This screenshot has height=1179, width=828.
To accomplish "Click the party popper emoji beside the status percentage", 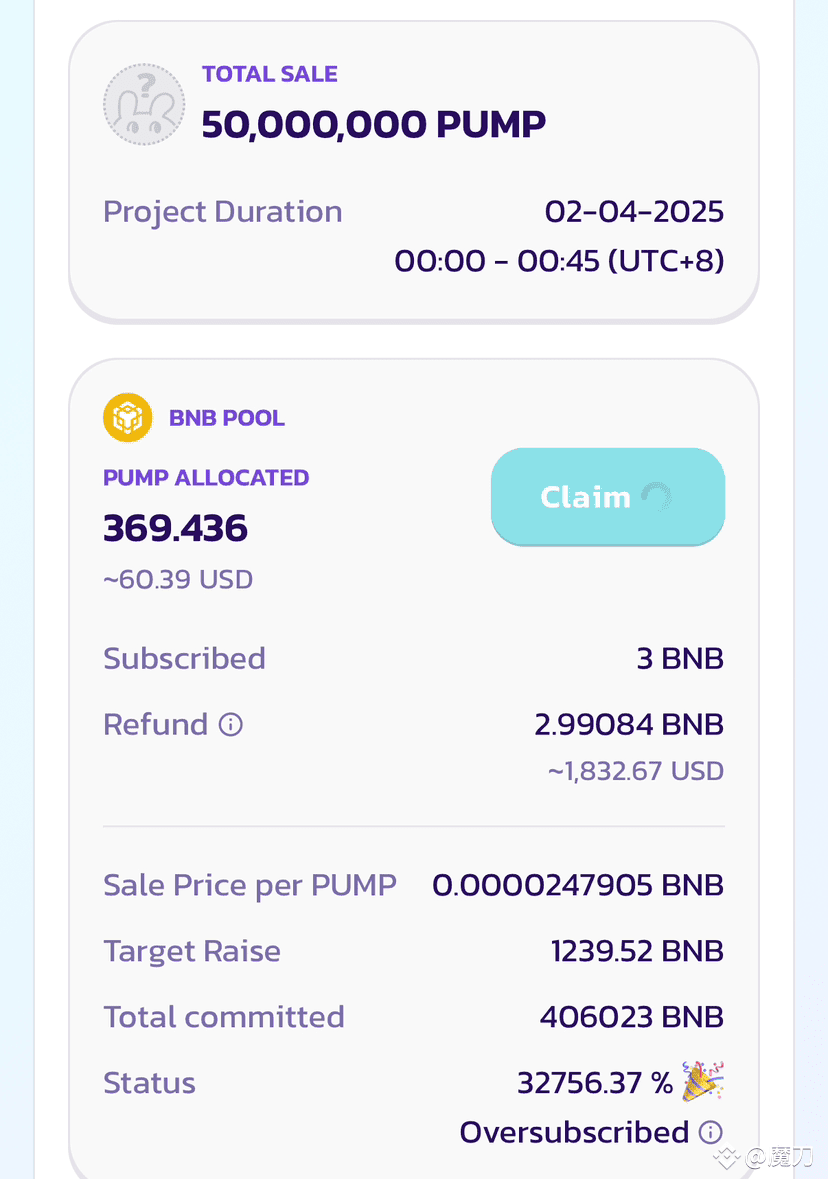I will click(x=704, y=1081).
